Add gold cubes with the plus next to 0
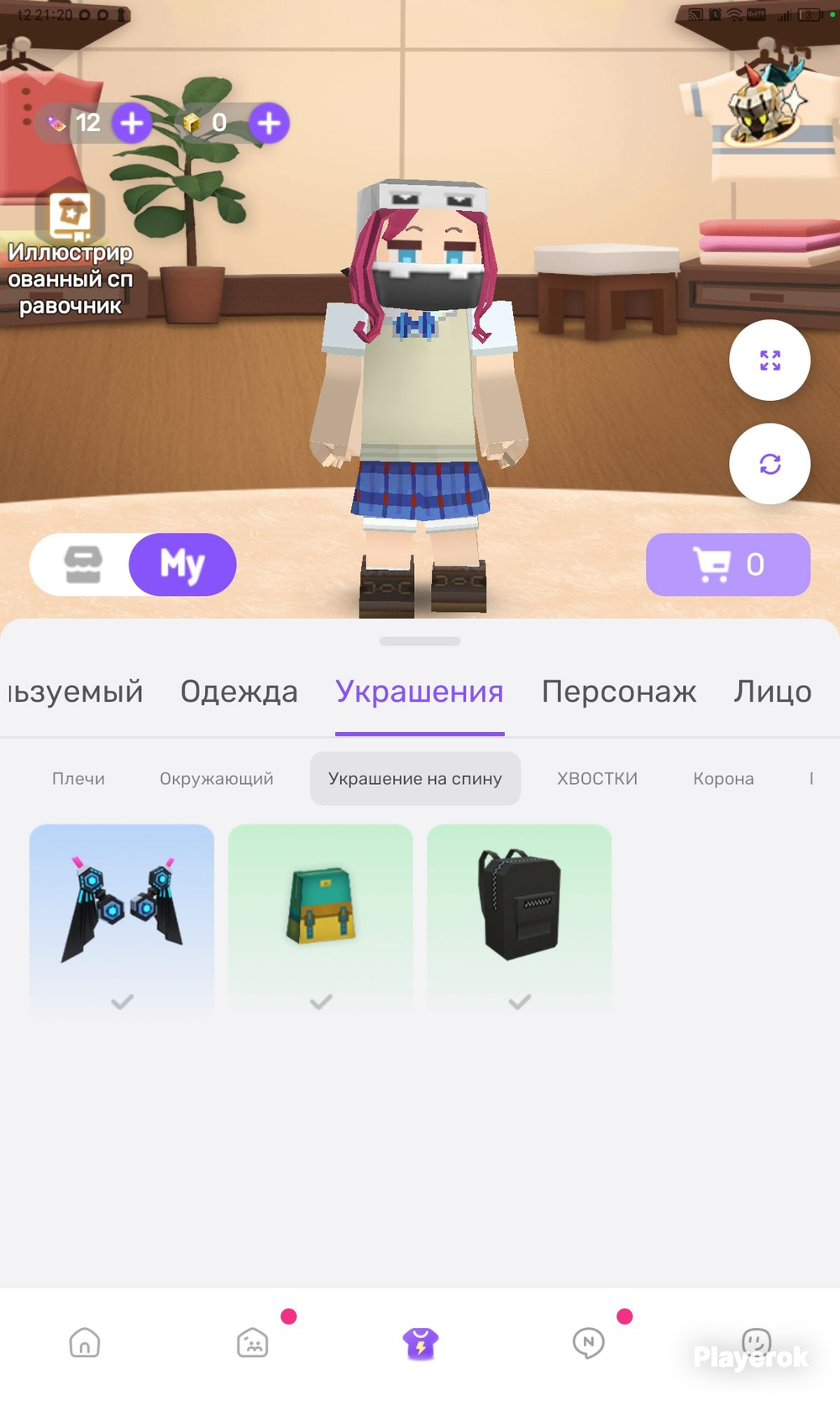 pos(269,124)
